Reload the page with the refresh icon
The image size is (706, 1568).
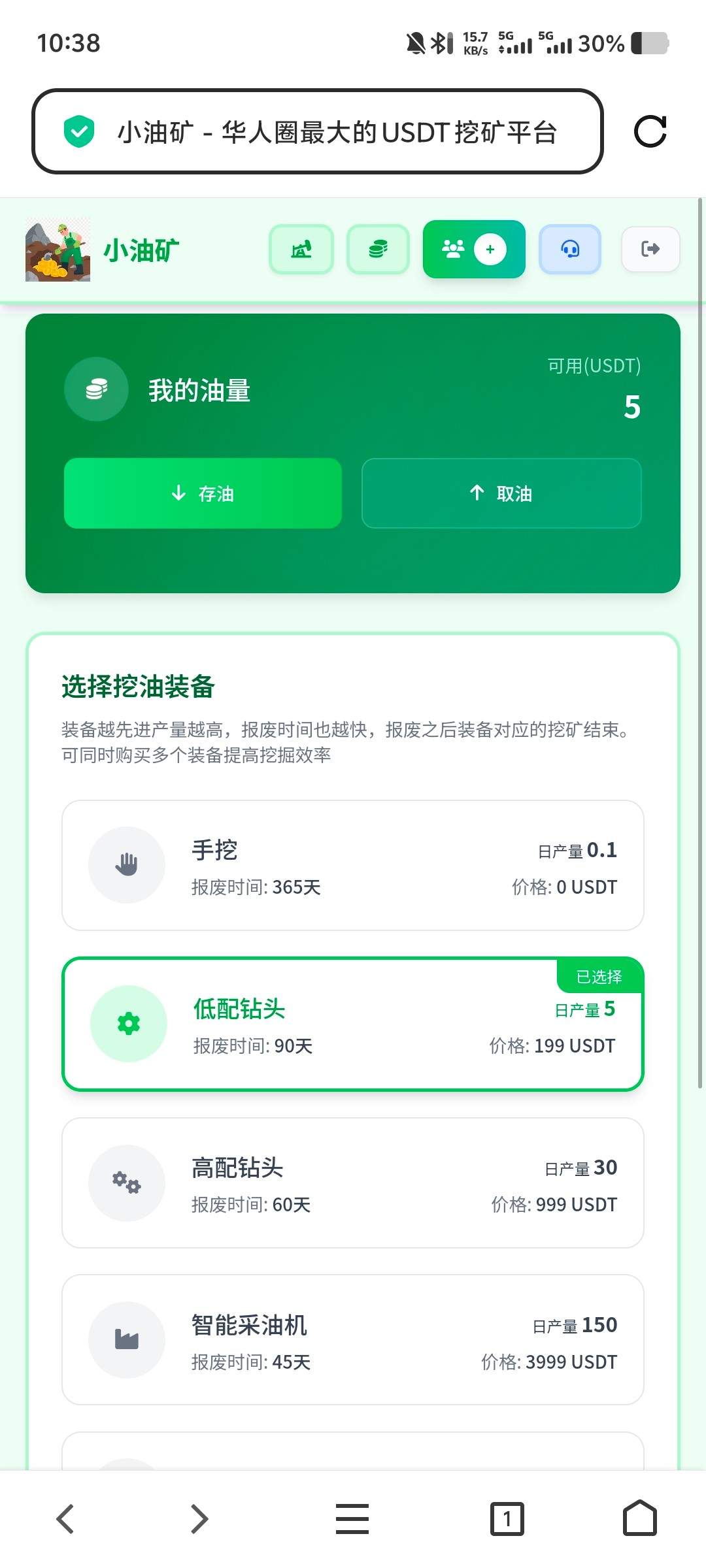pos(650,131)
